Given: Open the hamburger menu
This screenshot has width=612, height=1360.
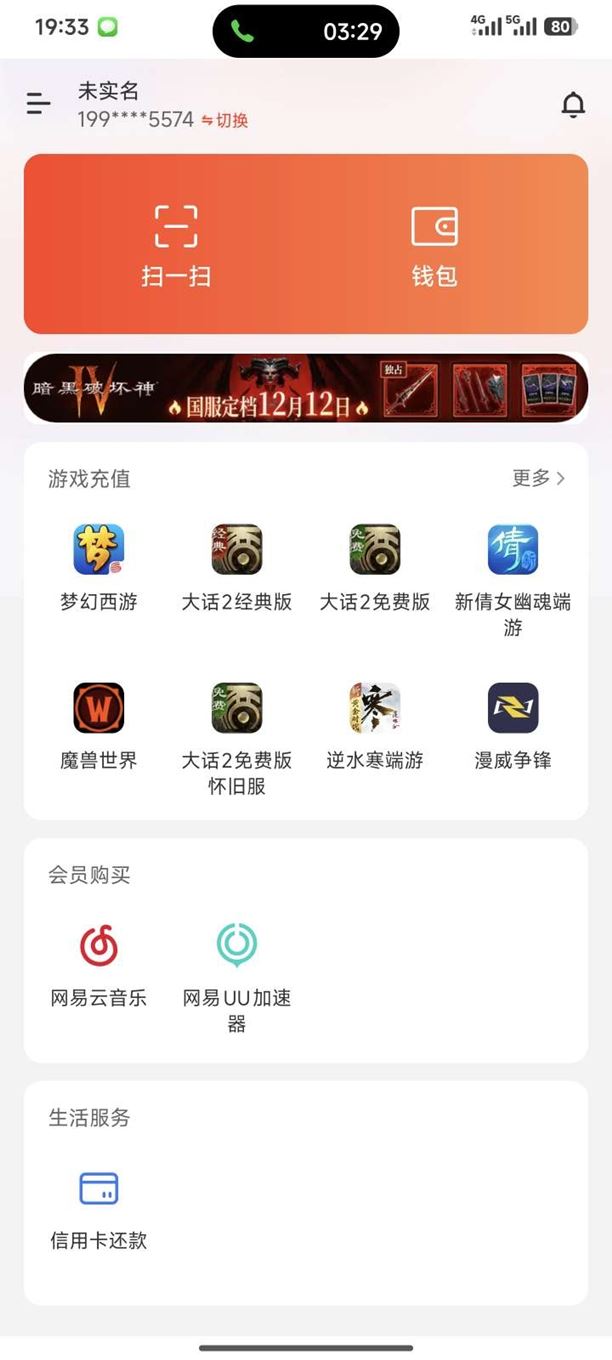Looking at the screenshot, I should tap(39, 103).
